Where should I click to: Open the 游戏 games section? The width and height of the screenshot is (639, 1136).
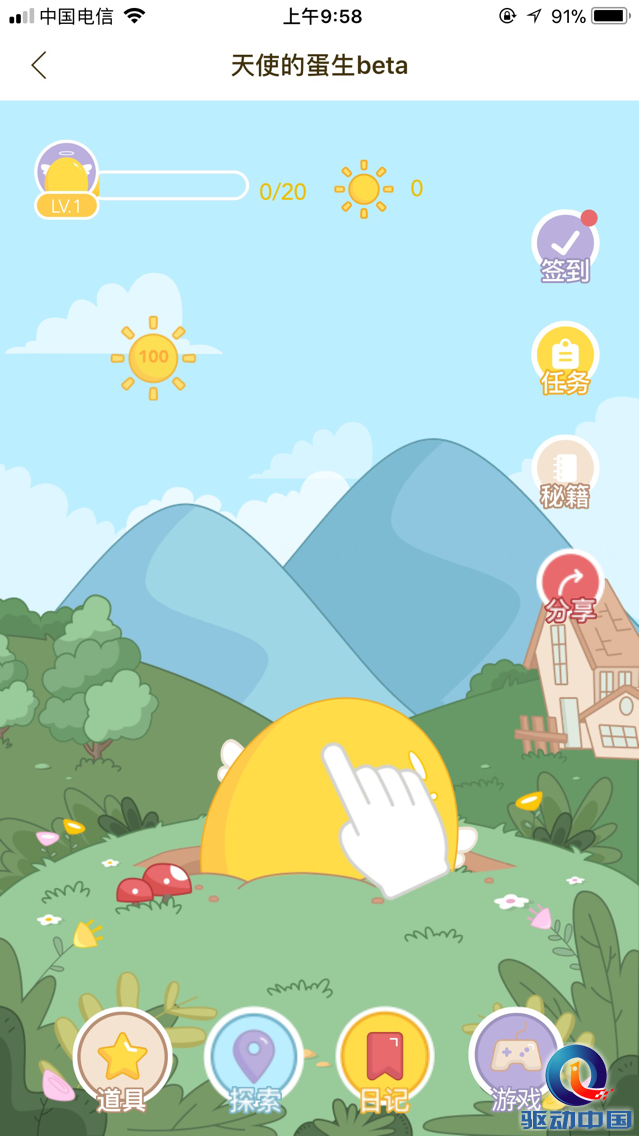tap(515, 1060)
